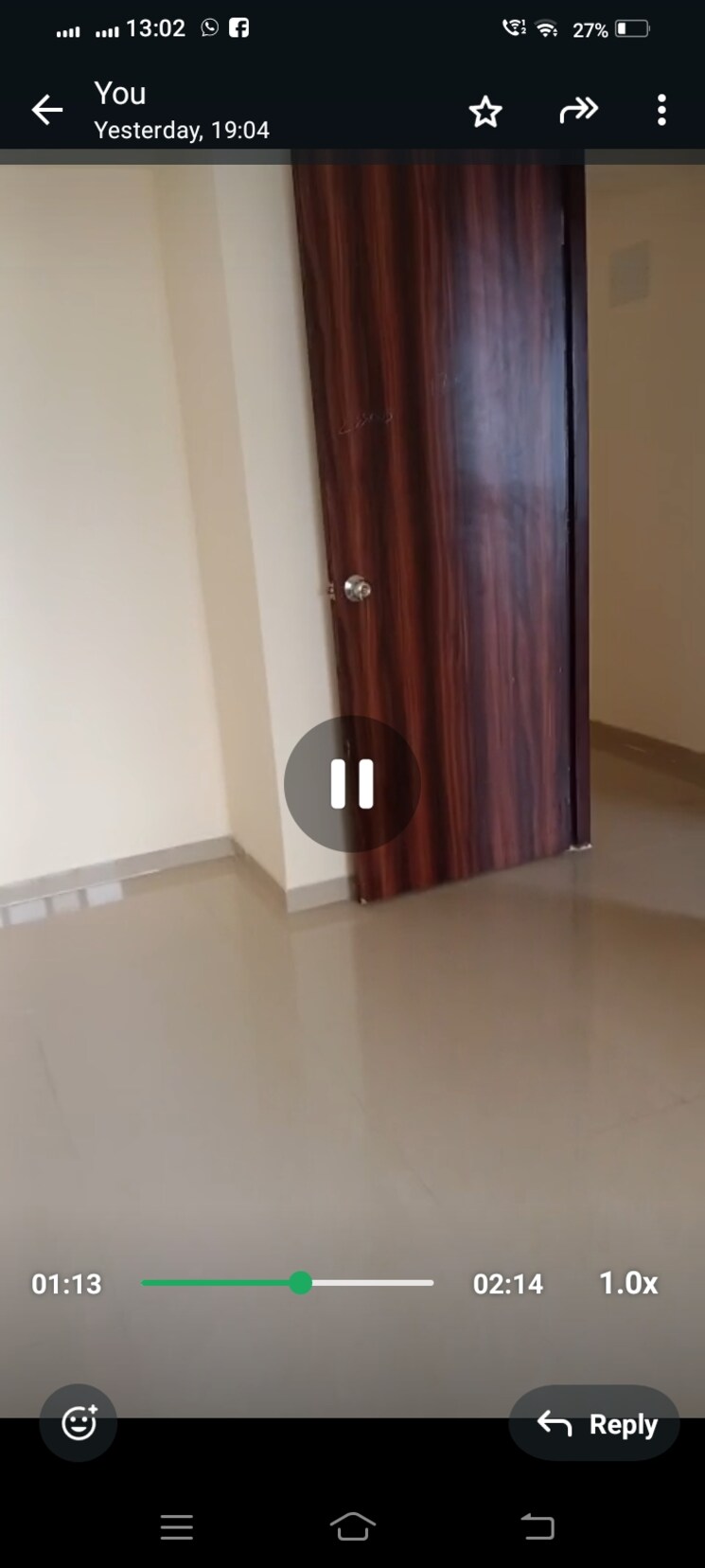This screenshot has width=705, height=1568.
Task: Tap the WhatsApp icon in status bar
Action: 208,28
